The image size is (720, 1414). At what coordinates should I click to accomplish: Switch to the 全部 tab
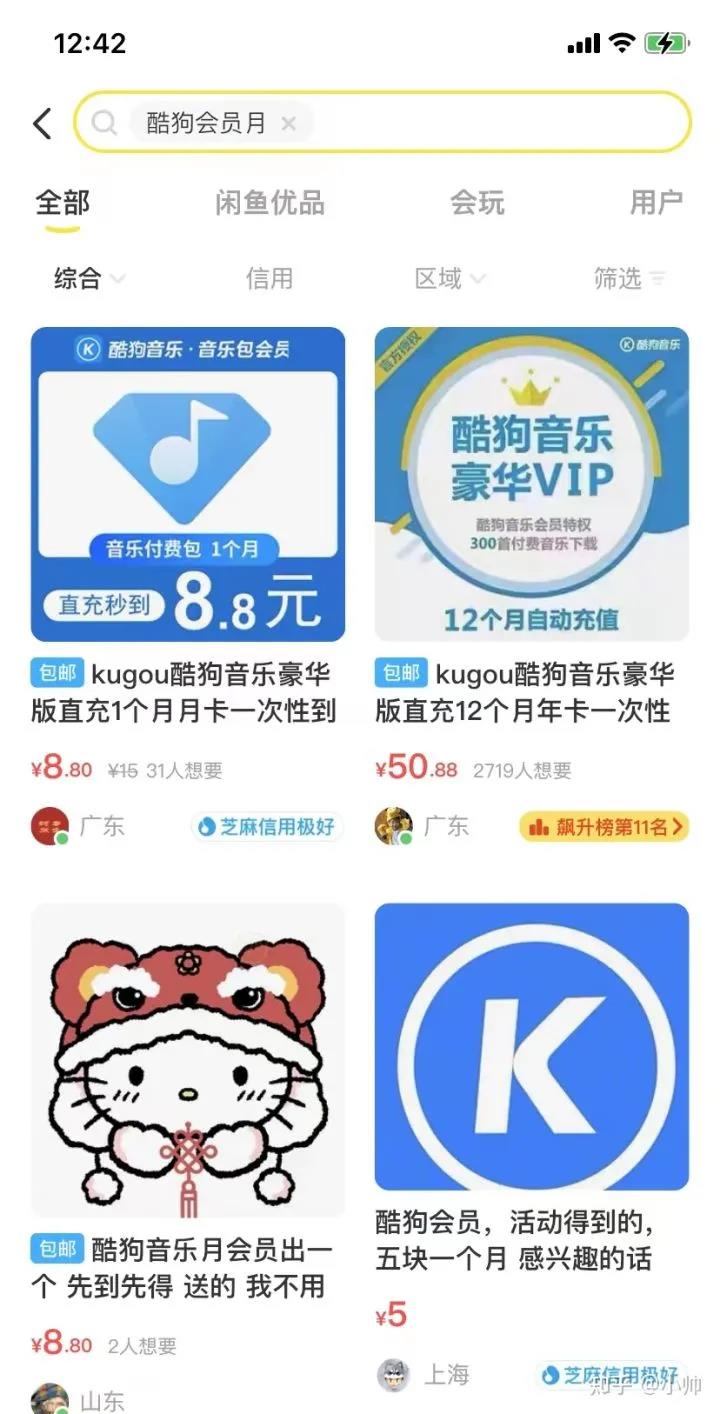click(62, 203)
